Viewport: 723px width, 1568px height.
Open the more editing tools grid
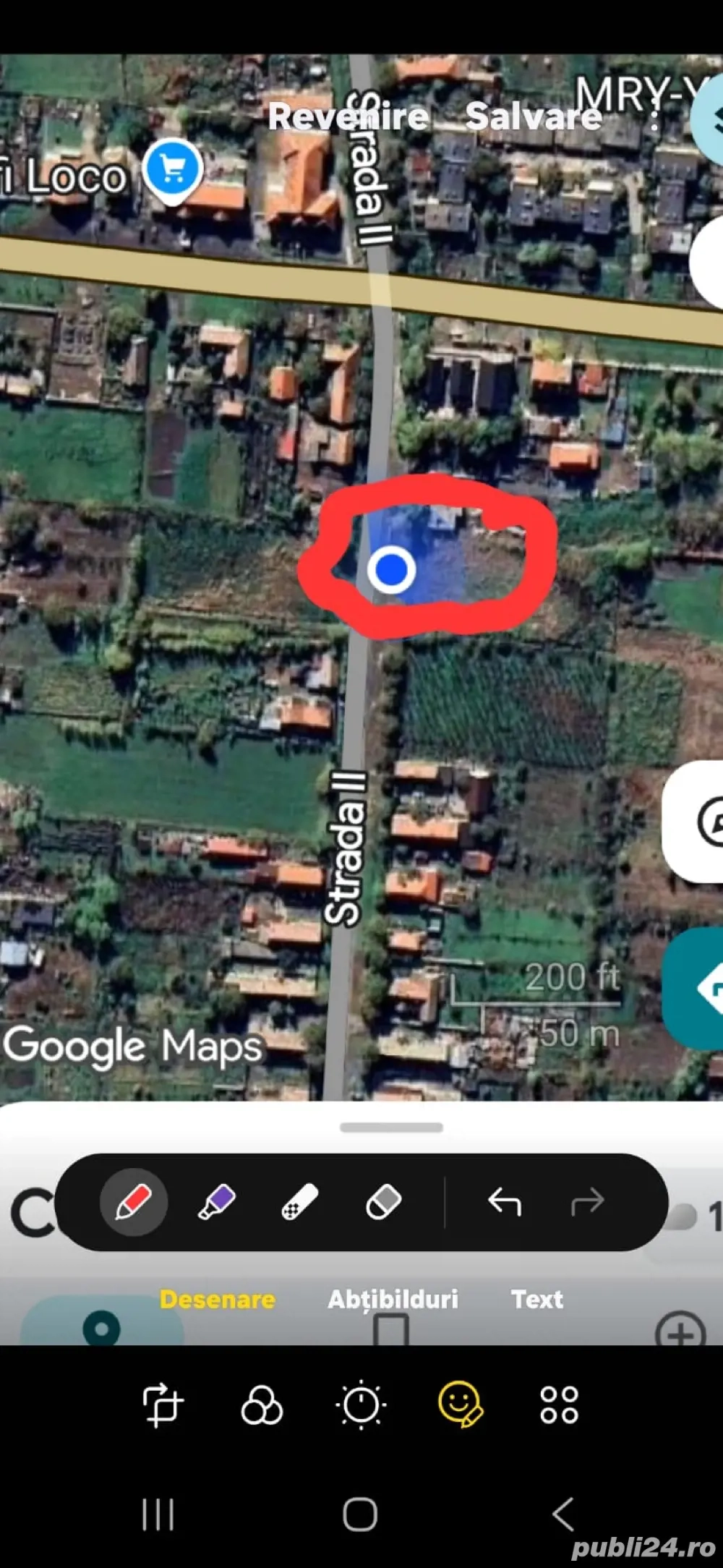[x=558, y=1404]
